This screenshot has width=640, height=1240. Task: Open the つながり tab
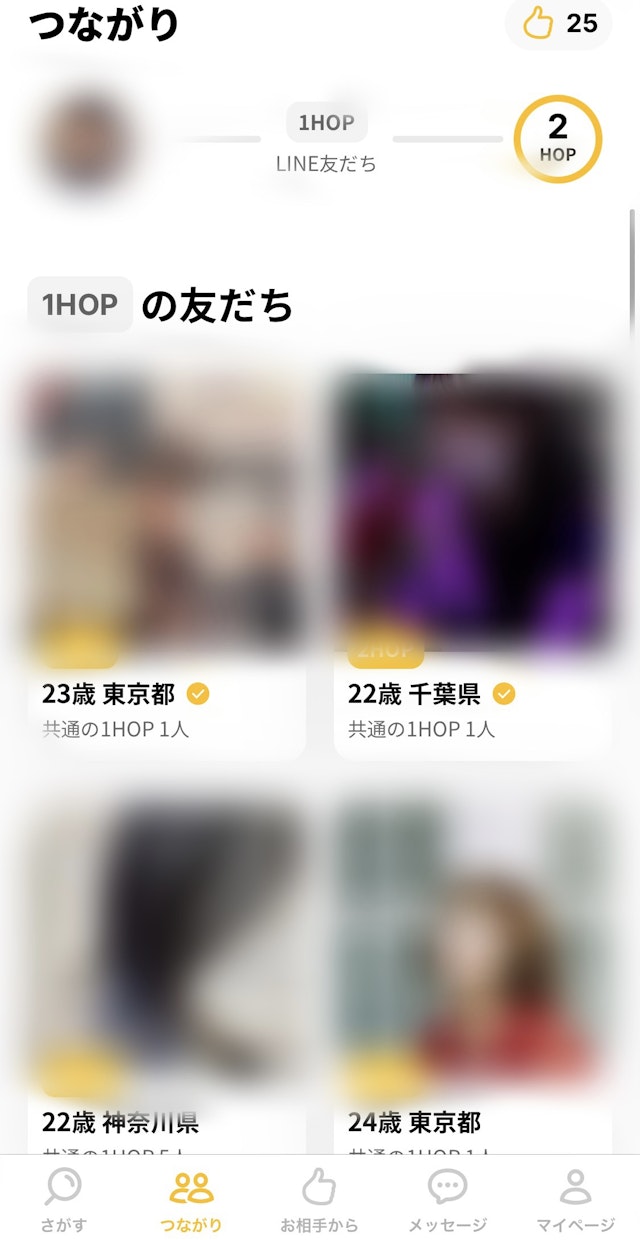tap(191, 1200)
